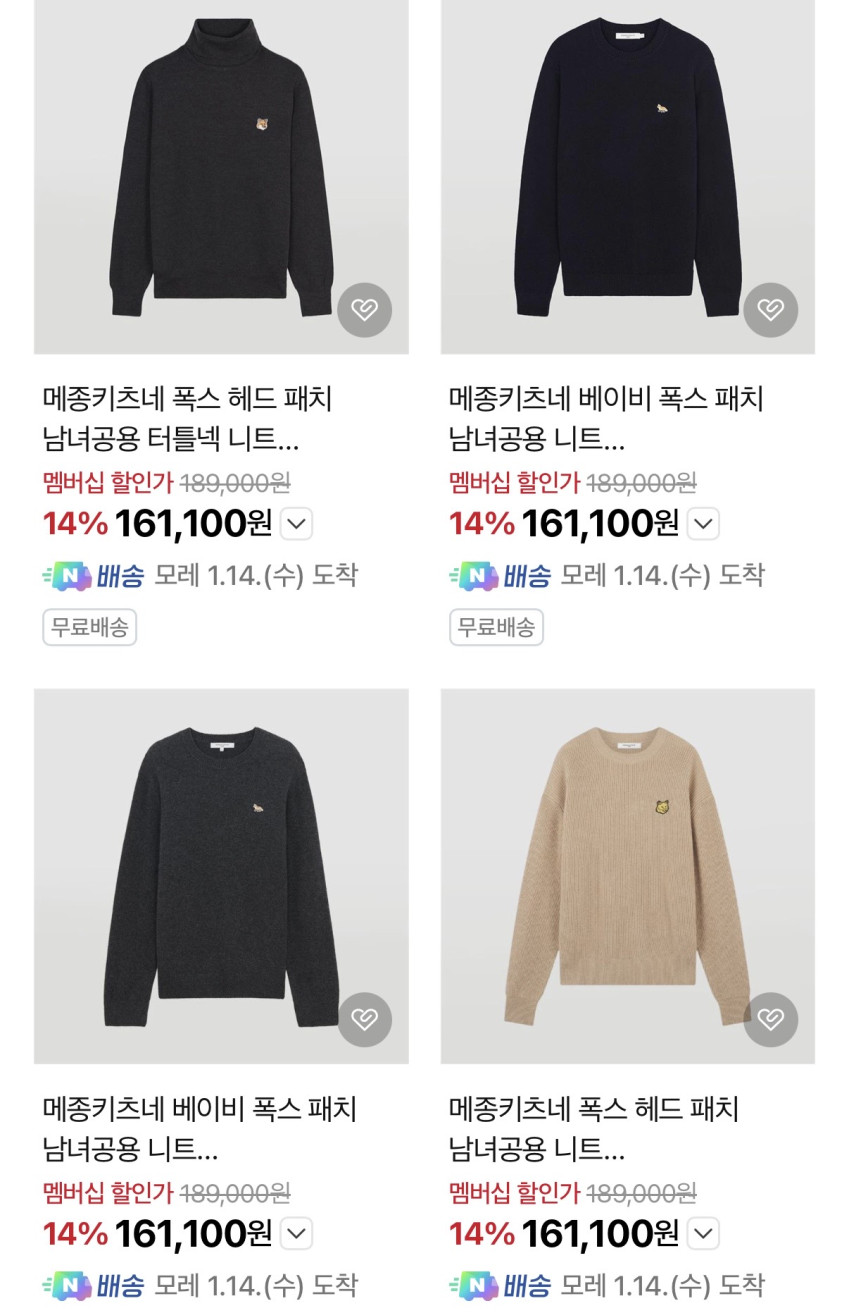Save the beige fox head knit to wishlist
This screenshot has height=1313, width=849.
(x=770, y=1019)
